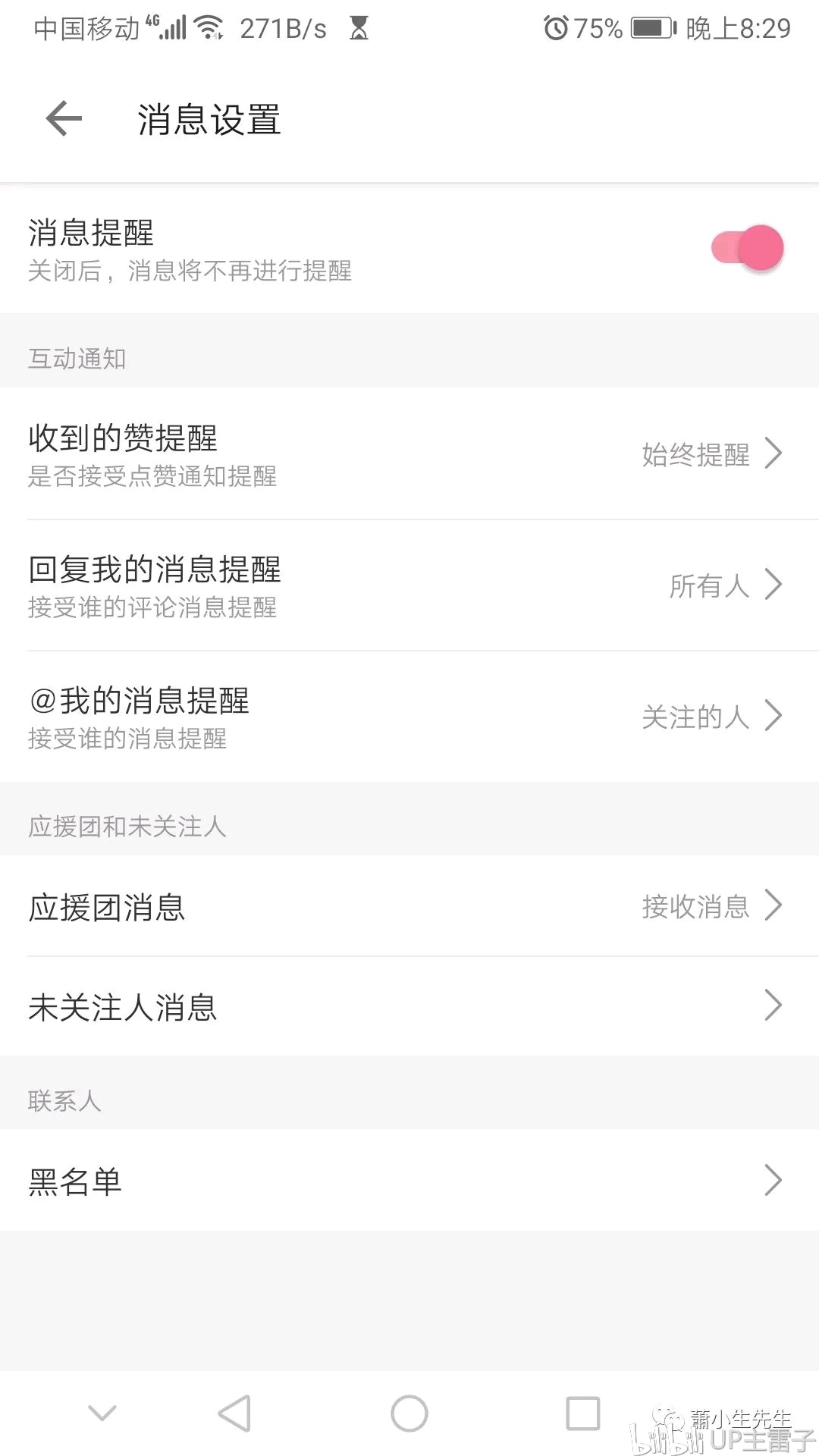The image size is (819, 1456).
Task: Open the 黑名单 list
Action: point(409,1180)
